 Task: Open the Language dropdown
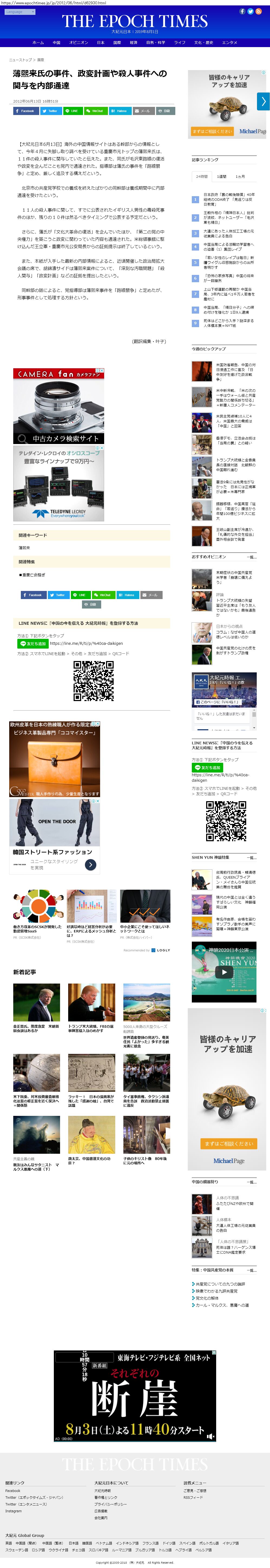point(20,12)
